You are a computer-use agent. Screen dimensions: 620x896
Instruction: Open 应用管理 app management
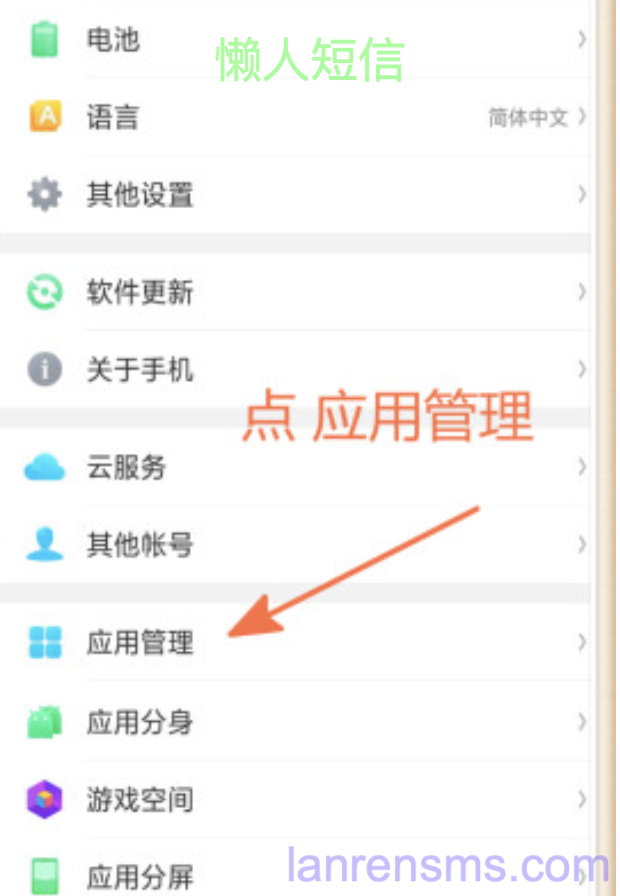pyautogui.click(x=140, y=642)
